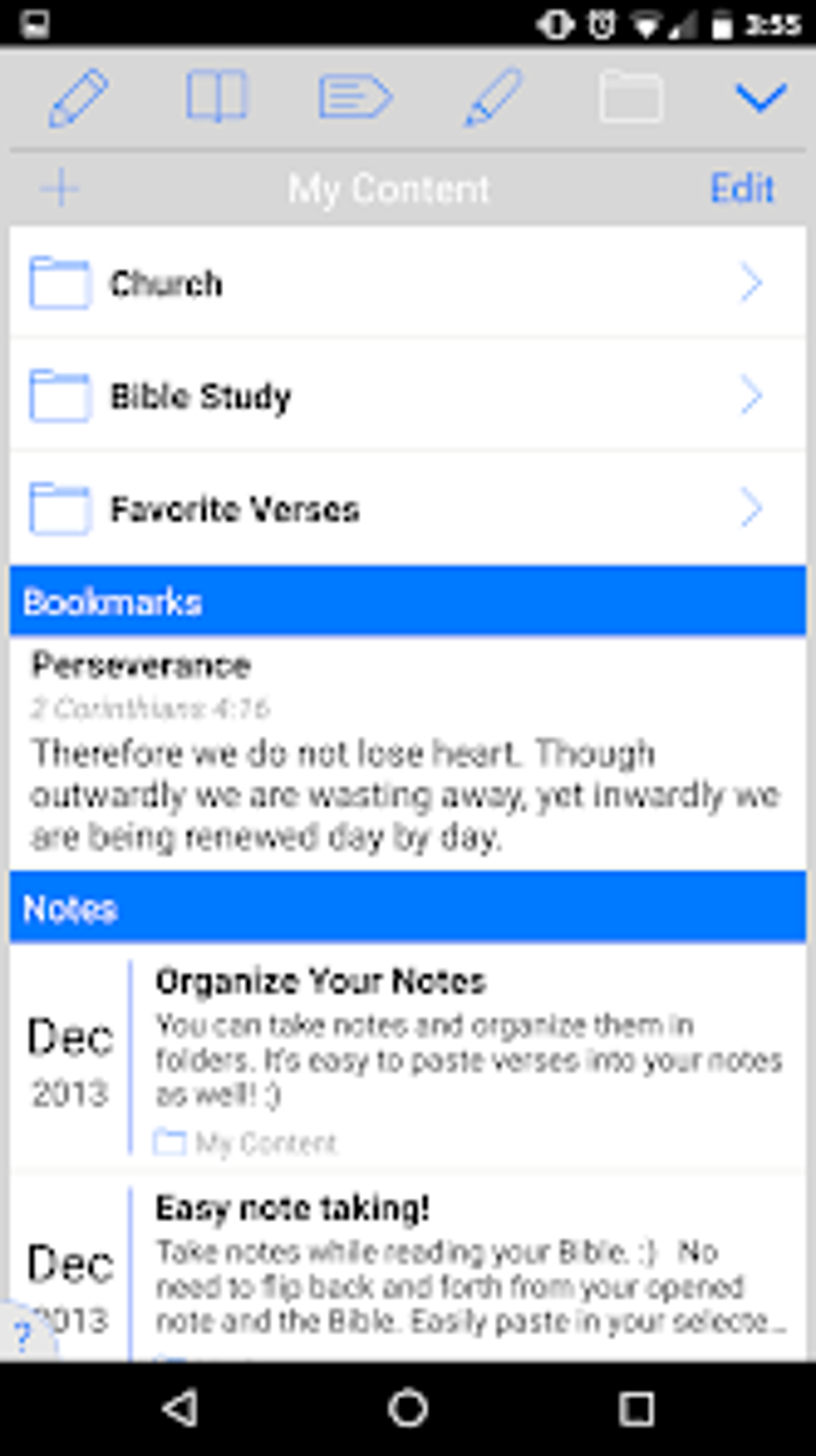
Task: Choose the highlighter marker icon
Action: (494, 98)
